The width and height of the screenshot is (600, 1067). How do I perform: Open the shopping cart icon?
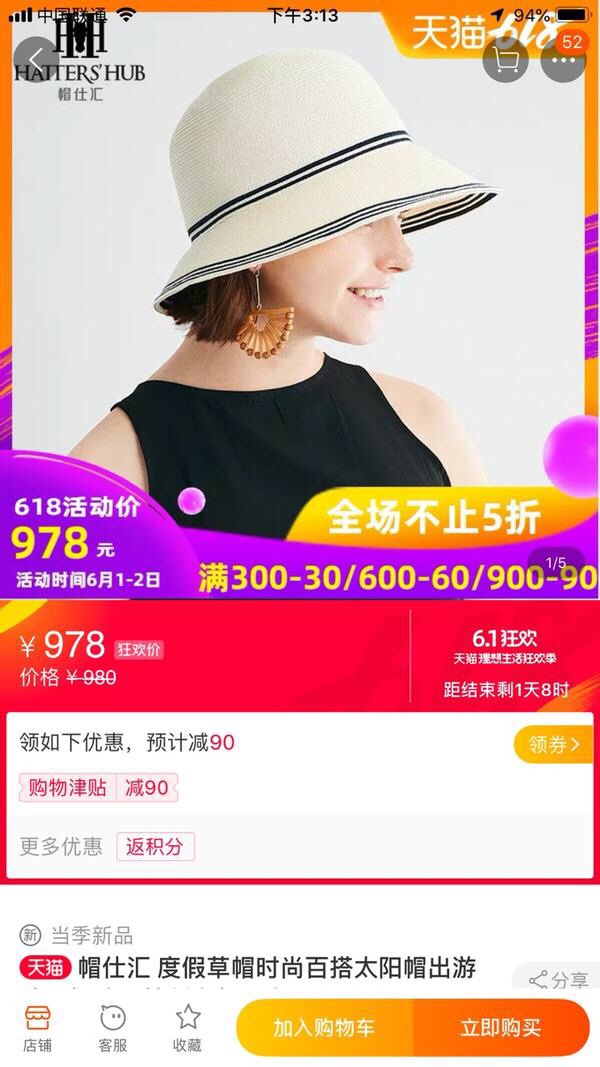pos(506,60)
